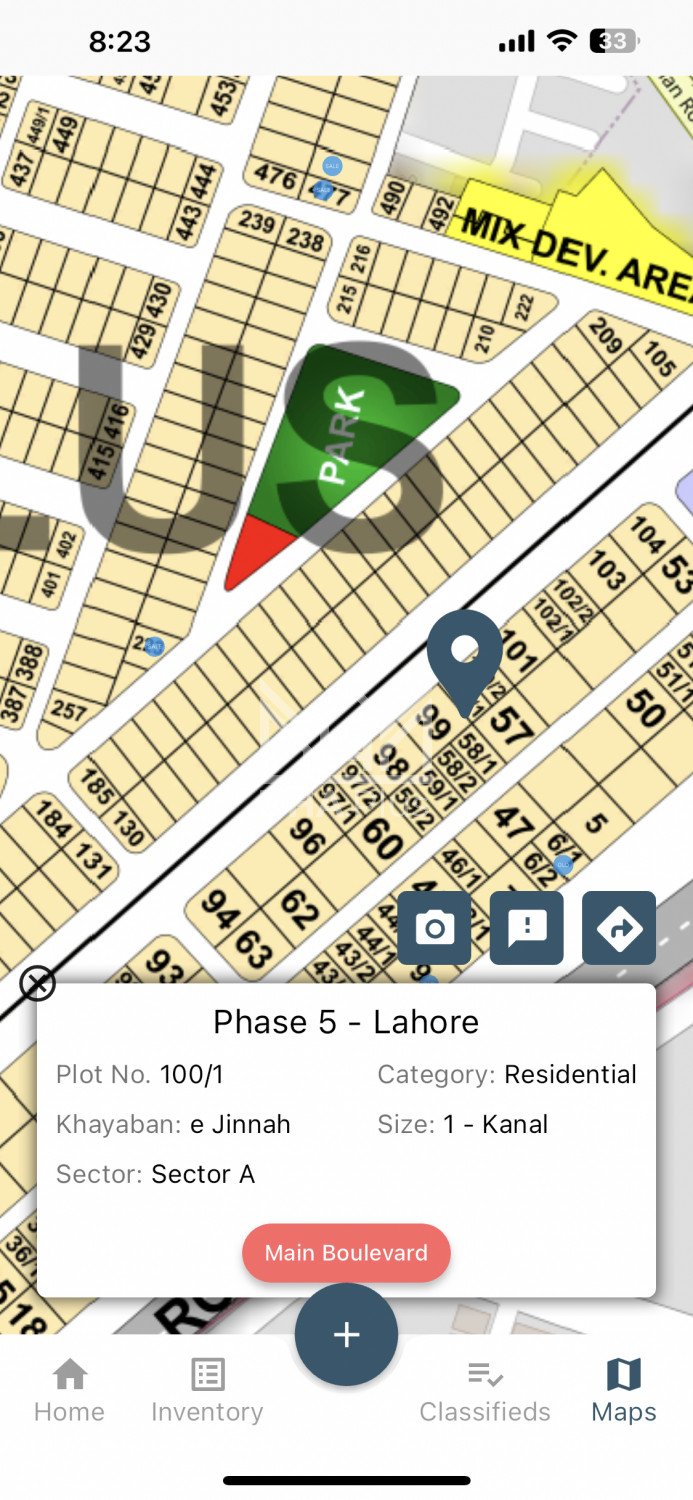Screen dimensions: 693x1500
Task: Select the Maps tab
Action: point(624,1390)
